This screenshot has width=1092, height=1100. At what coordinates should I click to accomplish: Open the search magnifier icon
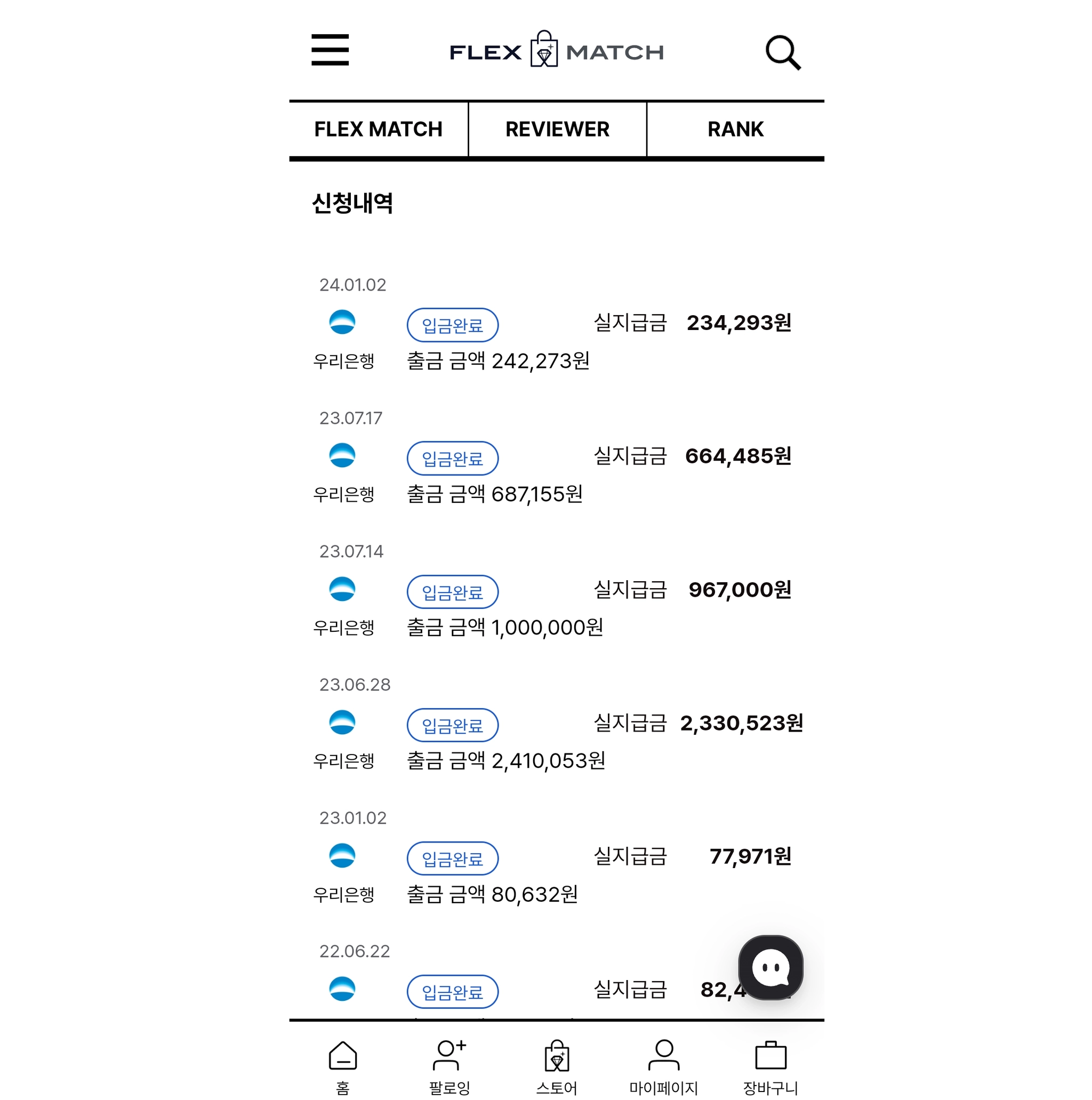point(783,52)
